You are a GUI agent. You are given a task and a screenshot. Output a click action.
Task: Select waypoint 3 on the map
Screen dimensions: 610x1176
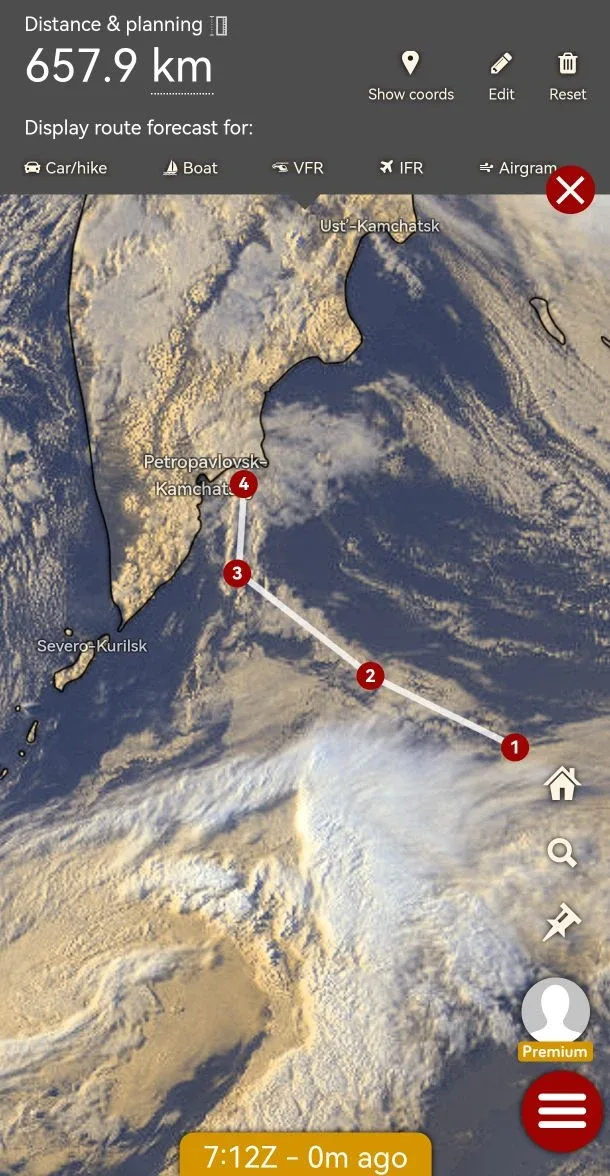237,573
